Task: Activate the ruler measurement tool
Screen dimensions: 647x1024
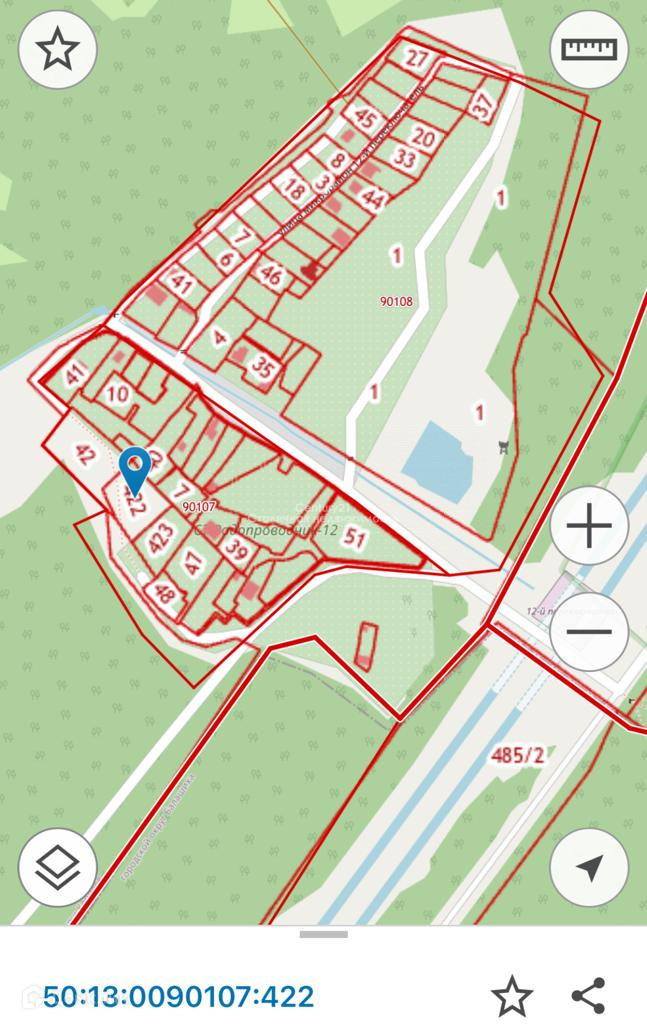Action: (x=589, y=50)
